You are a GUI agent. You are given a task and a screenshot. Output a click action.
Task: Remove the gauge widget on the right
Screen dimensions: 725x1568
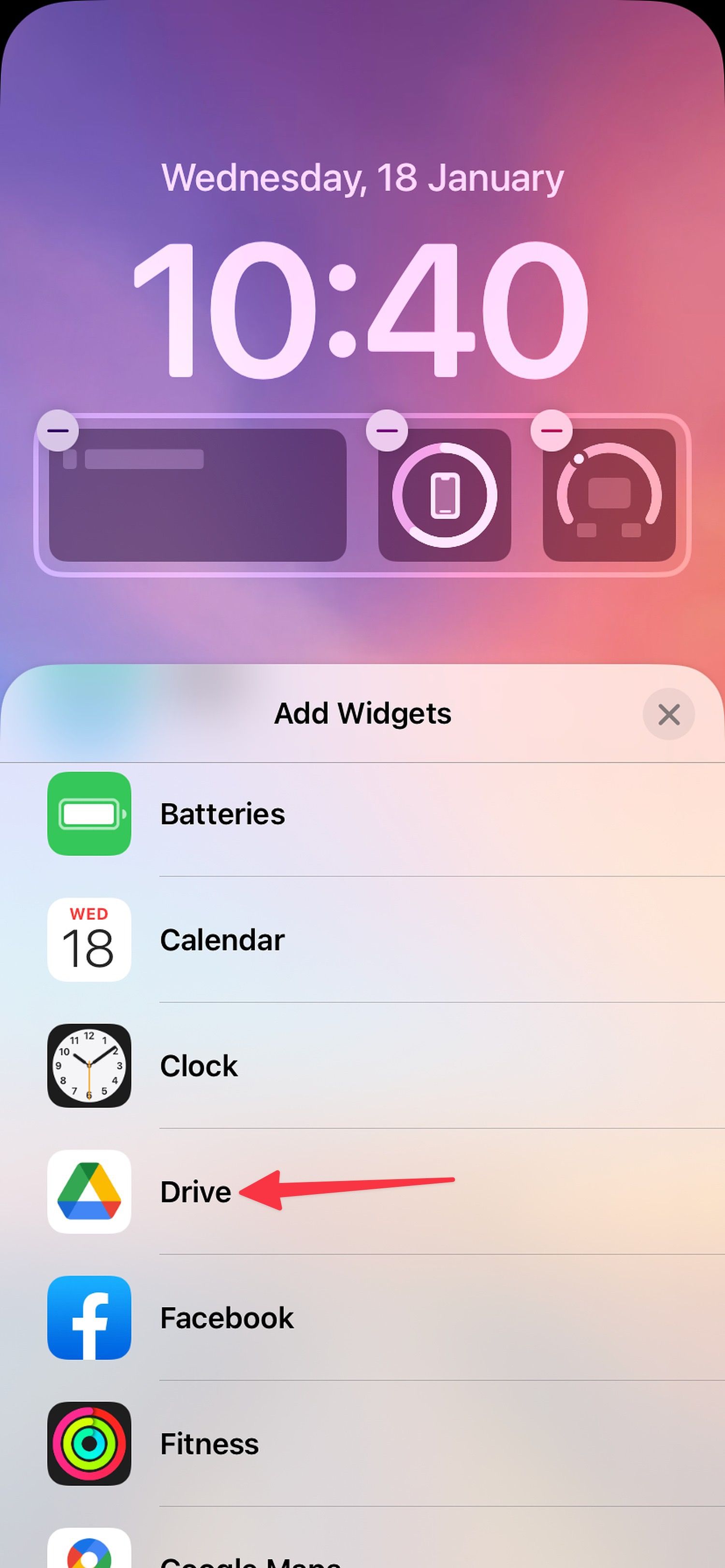pos(551,430)
